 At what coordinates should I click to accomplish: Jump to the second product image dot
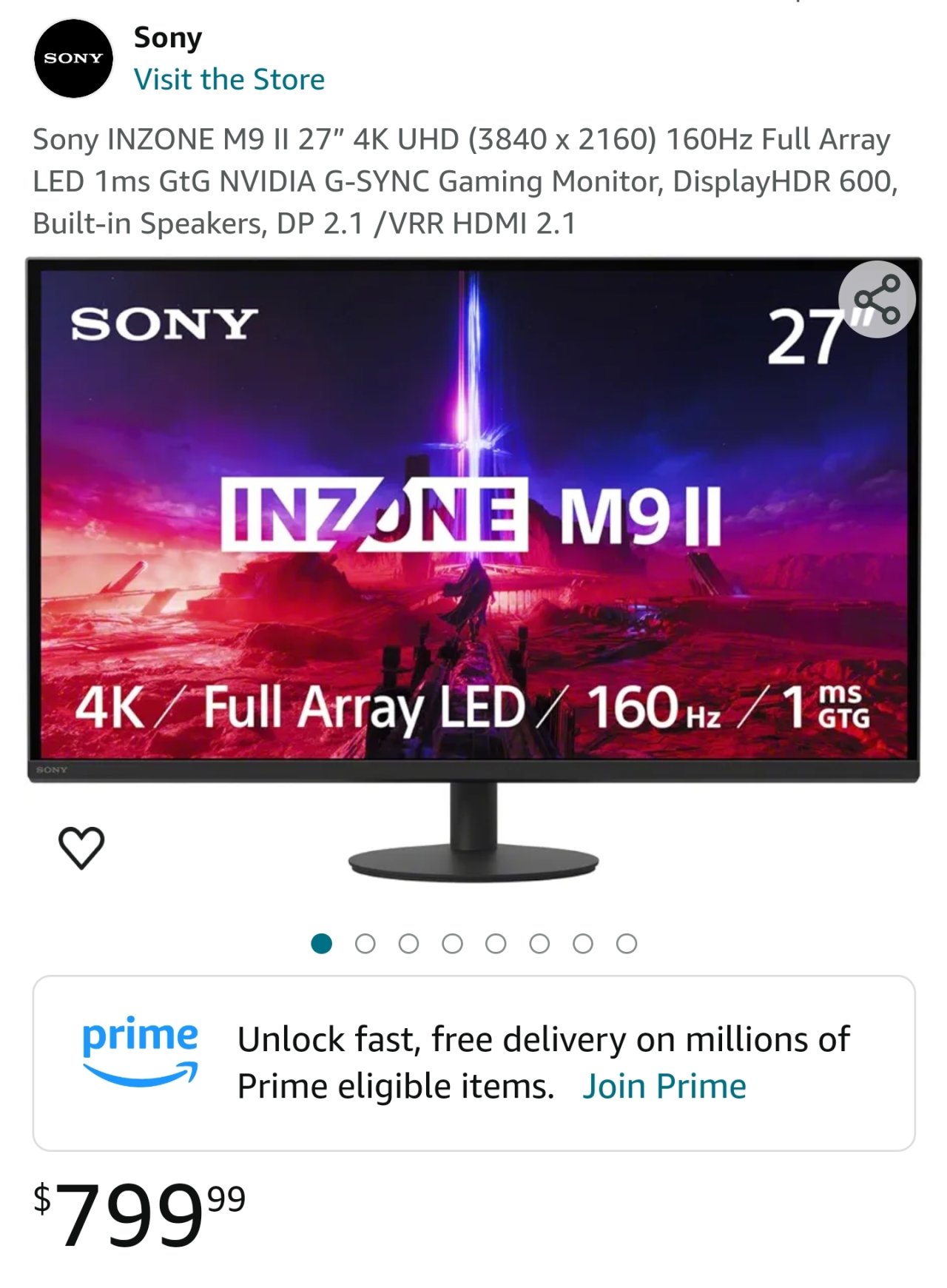coord(365,944)
